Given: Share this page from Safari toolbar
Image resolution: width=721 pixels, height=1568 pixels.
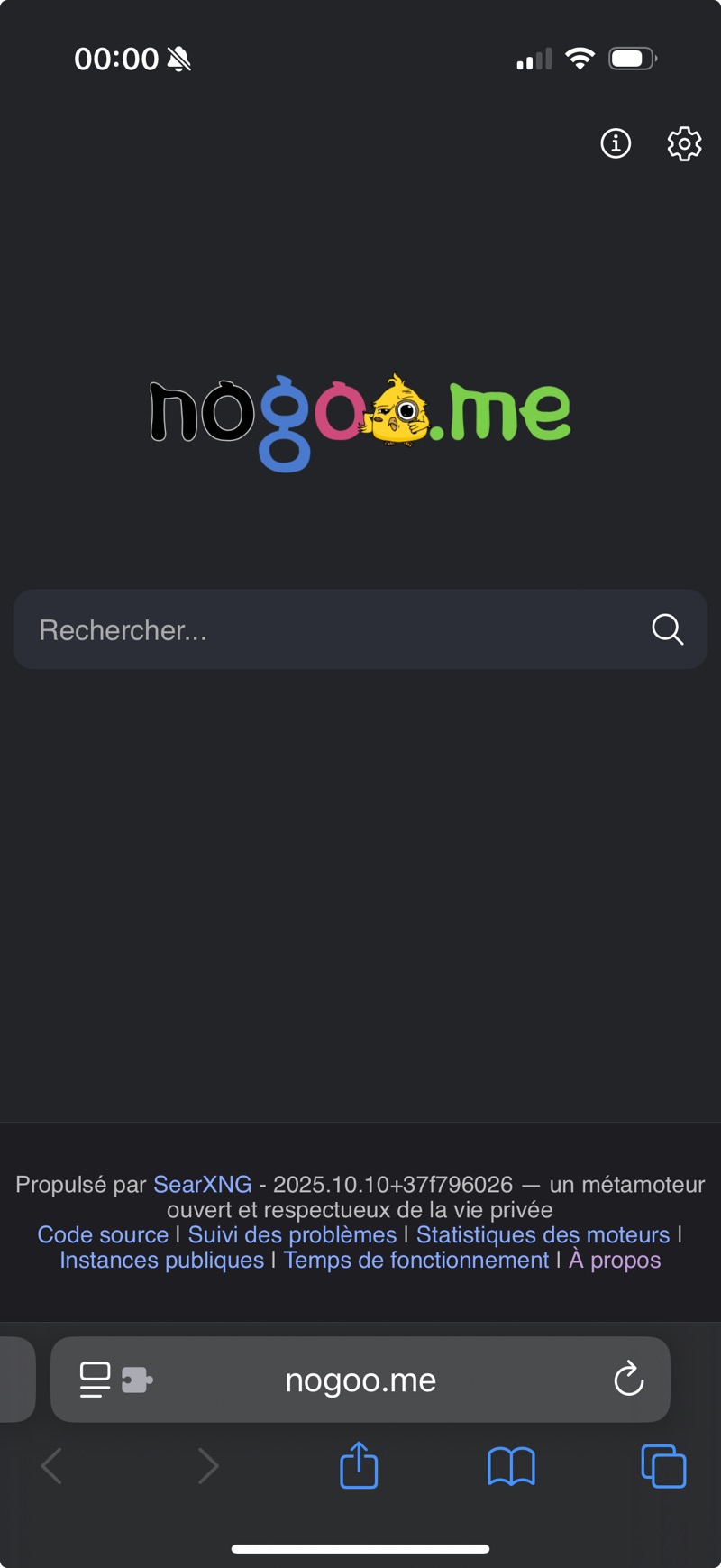Looking at the screenshot, I should [x=359, y=1465].
